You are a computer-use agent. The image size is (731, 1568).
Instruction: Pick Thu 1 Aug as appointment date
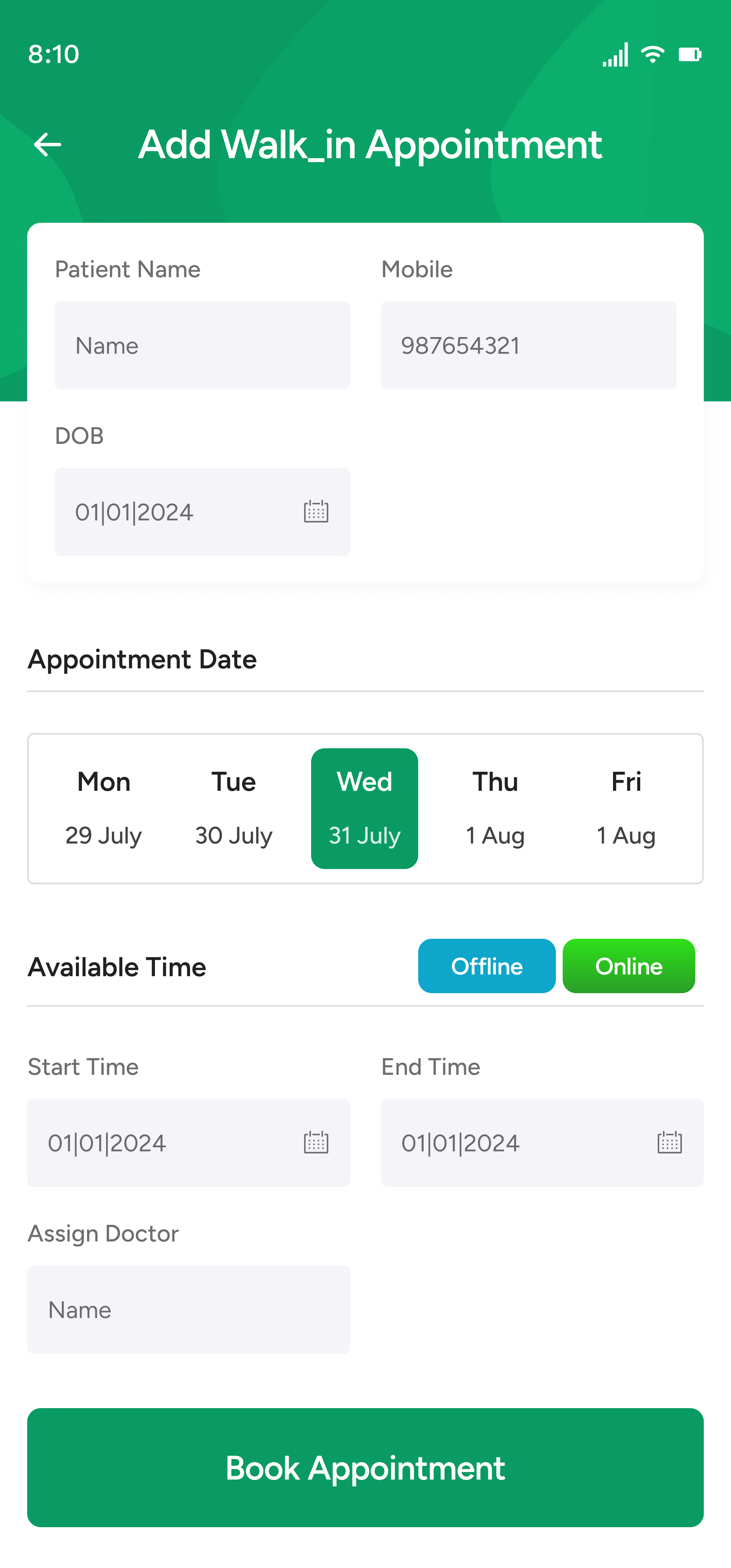pos(495,808)
